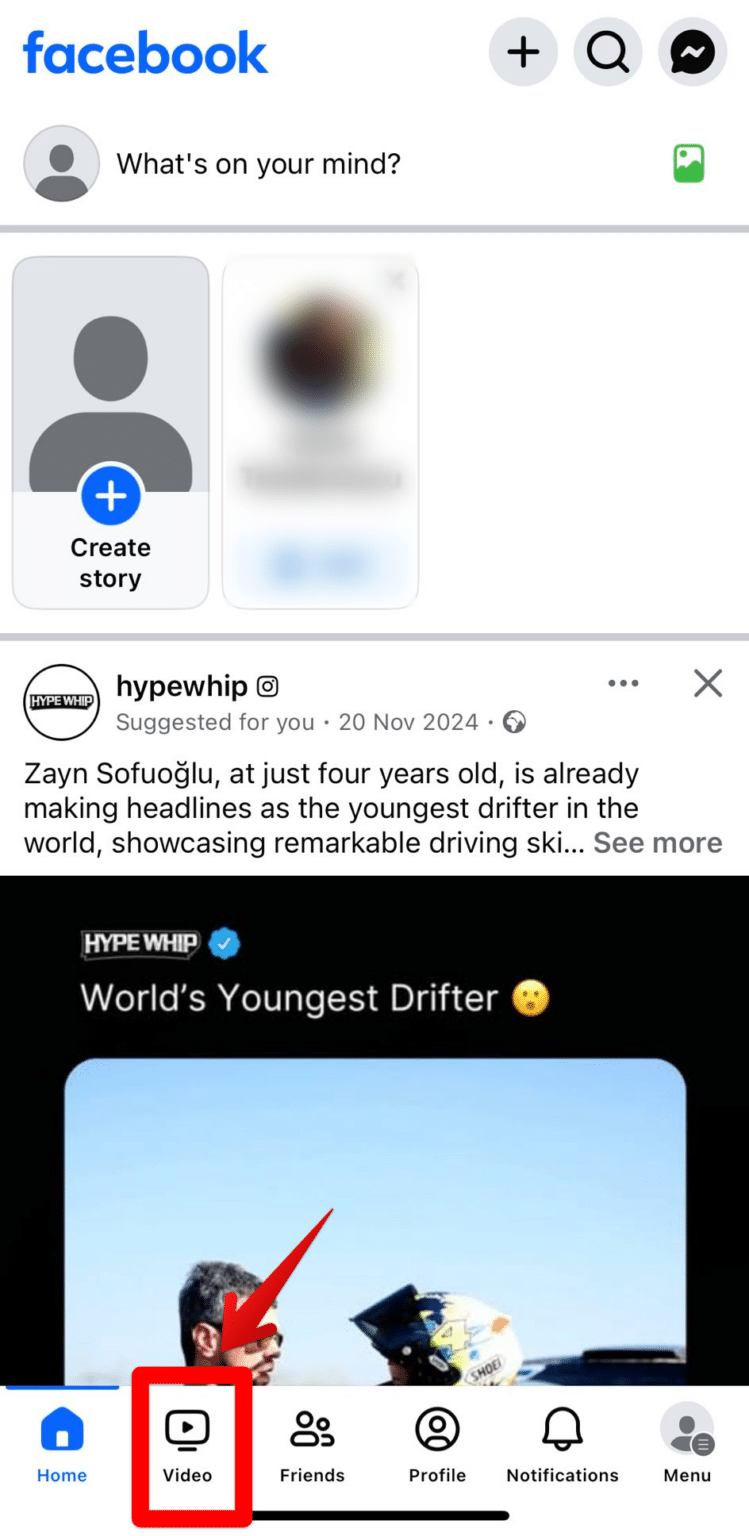
Task: Expand the post text with See more
Action: click(x=658, y=842)
